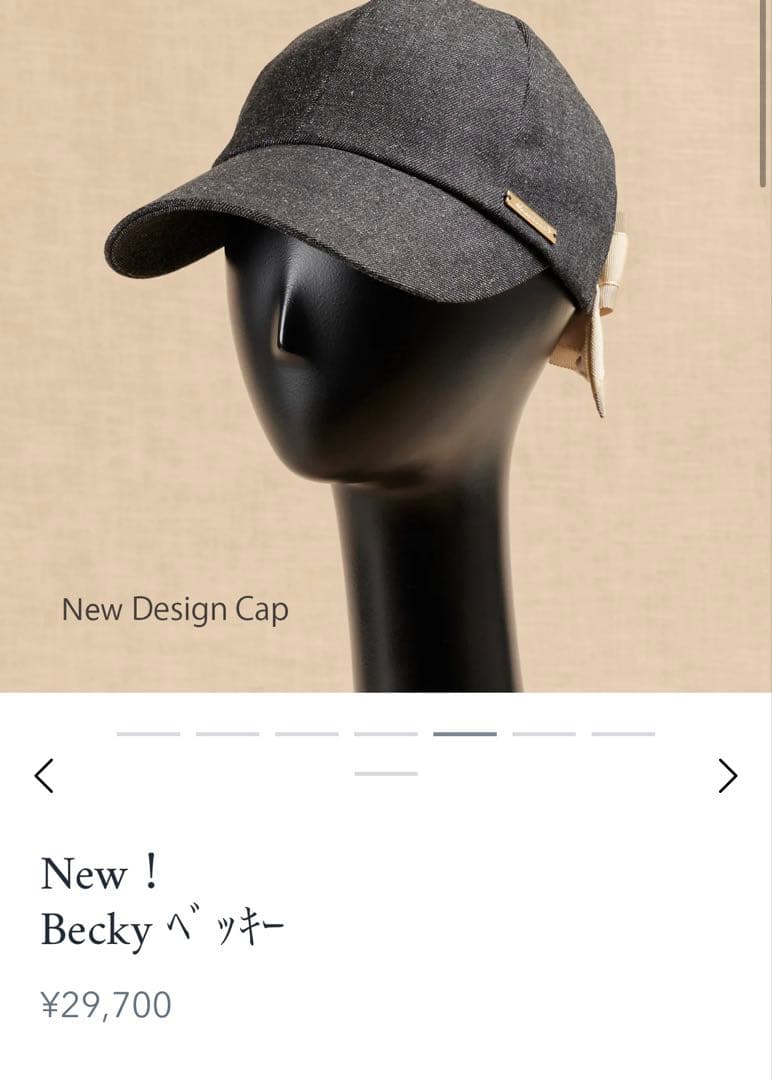Advance to the next carousel slide
This screenshot has width=772, height=1080.
[727, 776]
